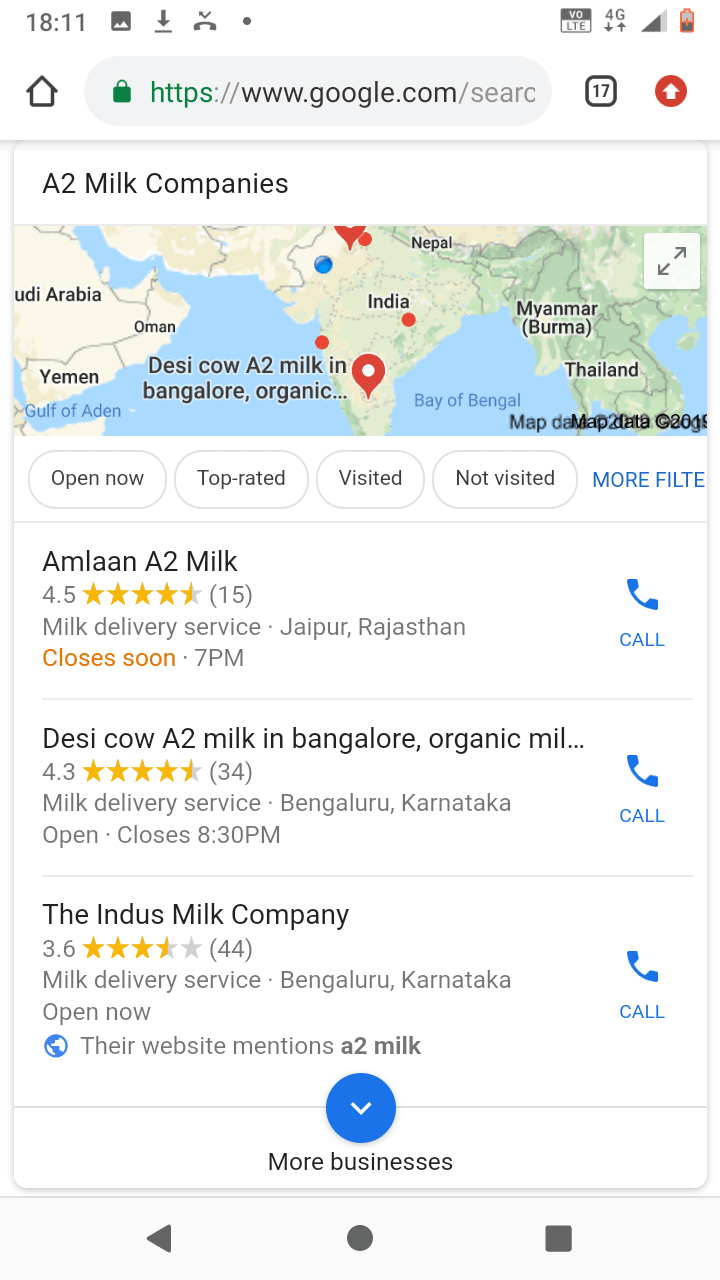Open MORE FILTERS options
This screenshot has height=1280, width=720.
(x=649, y=480)
